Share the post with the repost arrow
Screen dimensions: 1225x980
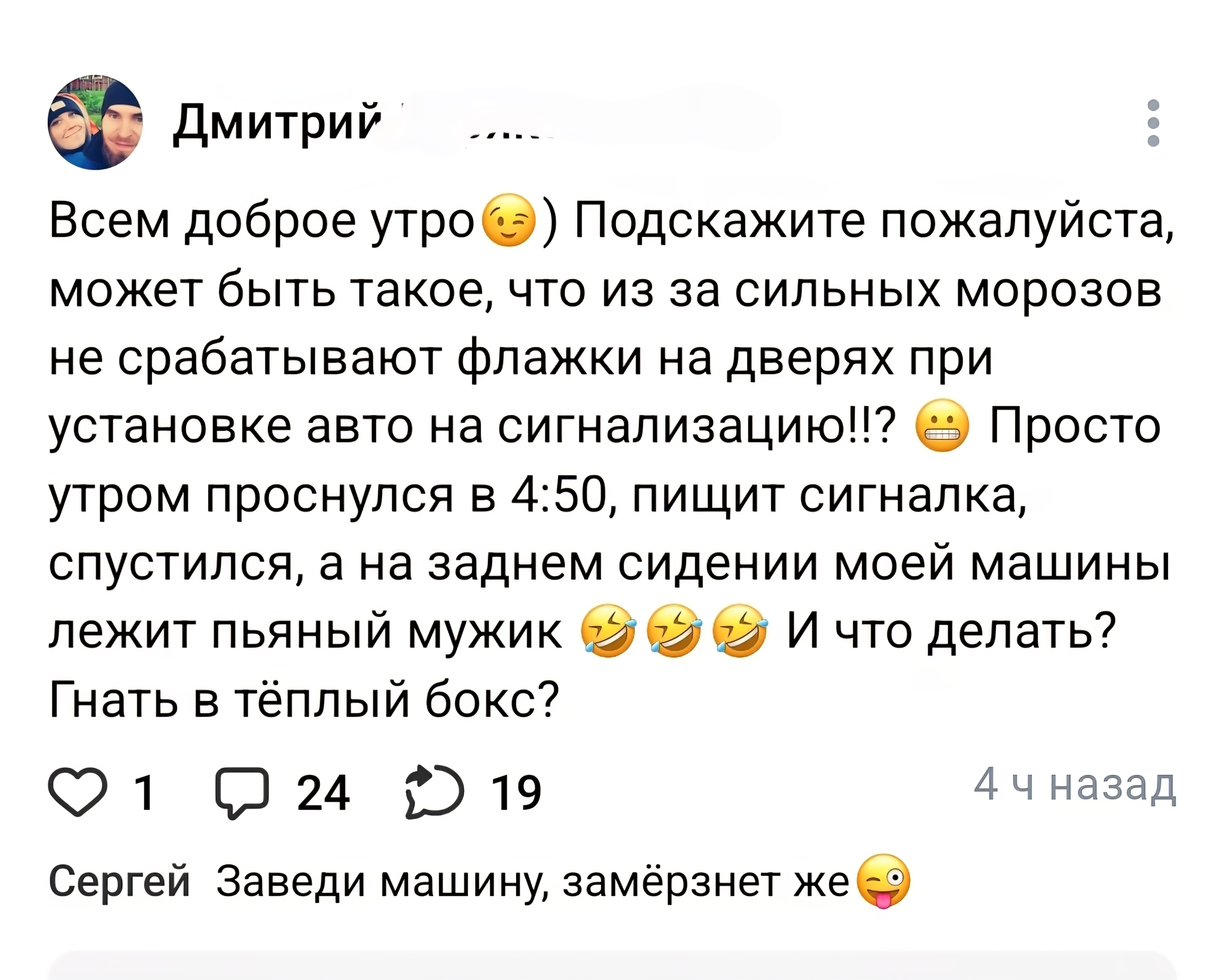click(434, 792)
